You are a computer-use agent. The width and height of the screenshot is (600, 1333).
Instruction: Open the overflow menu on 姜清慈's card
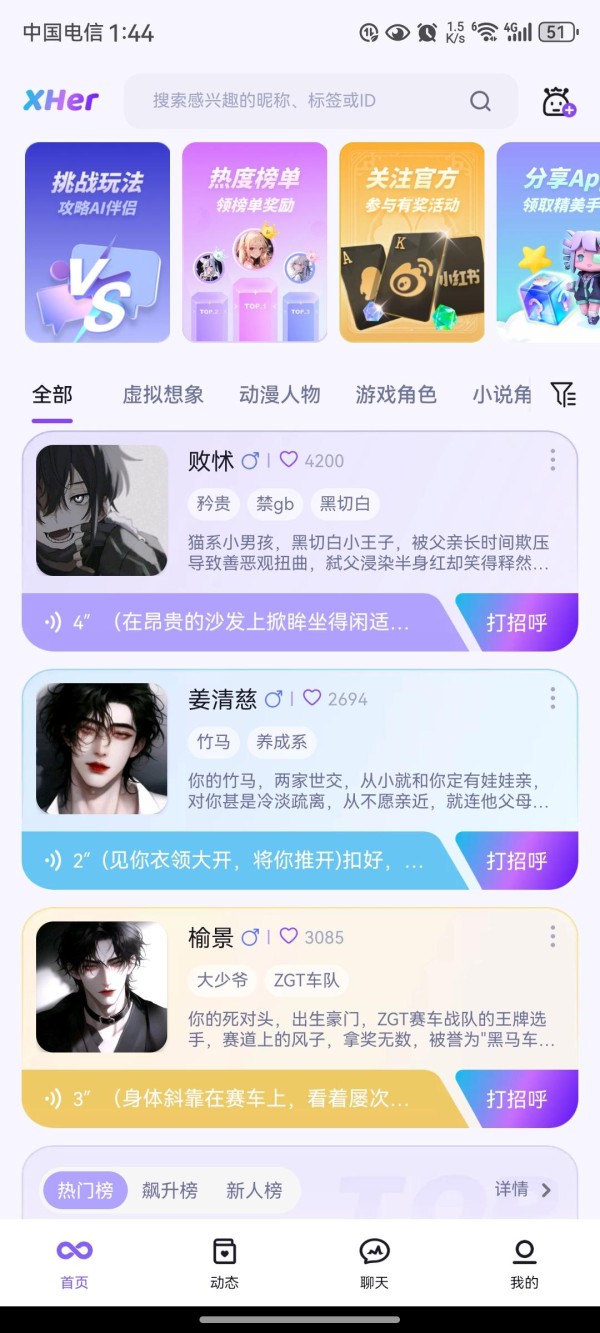552,698
